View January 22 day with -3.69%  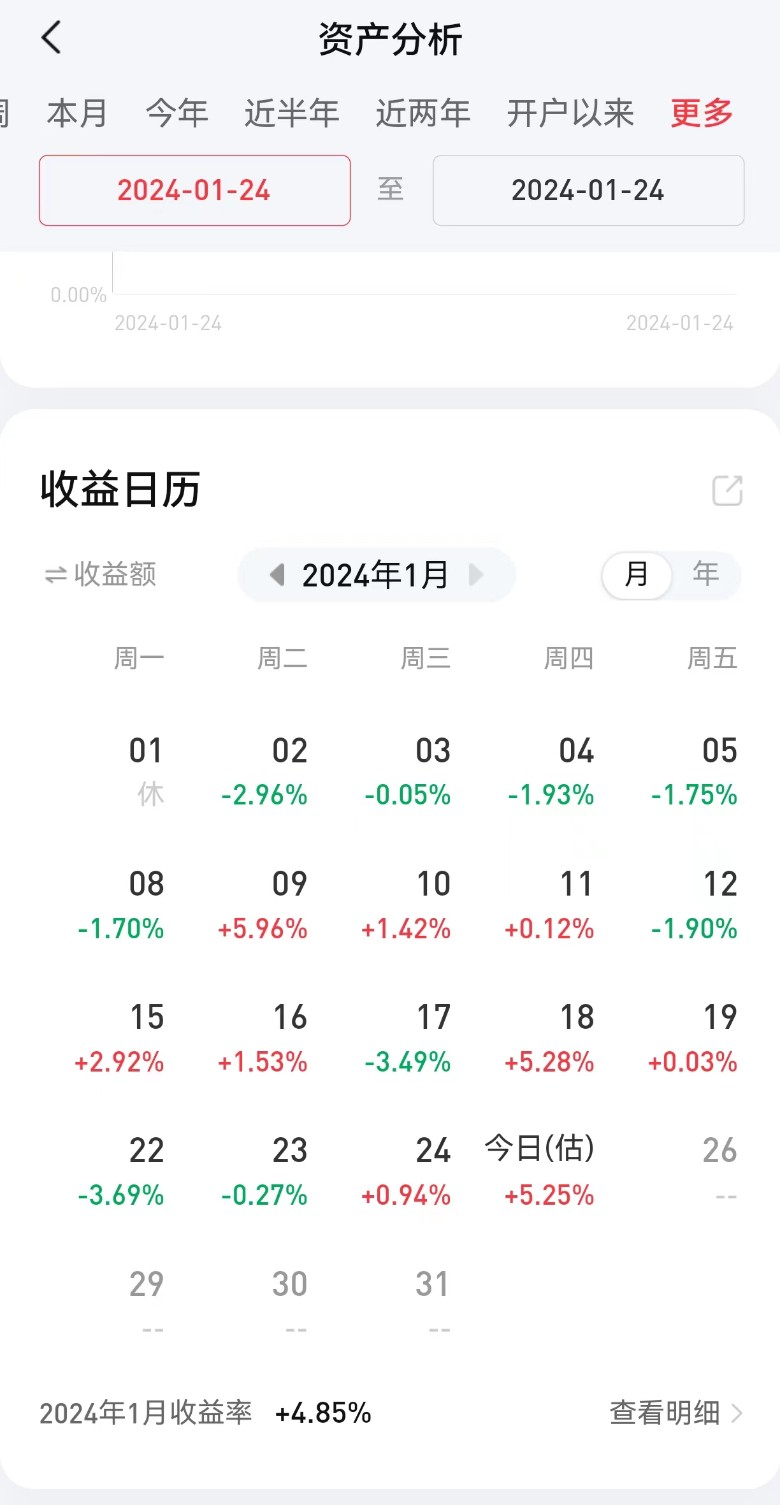(121, 1171)
